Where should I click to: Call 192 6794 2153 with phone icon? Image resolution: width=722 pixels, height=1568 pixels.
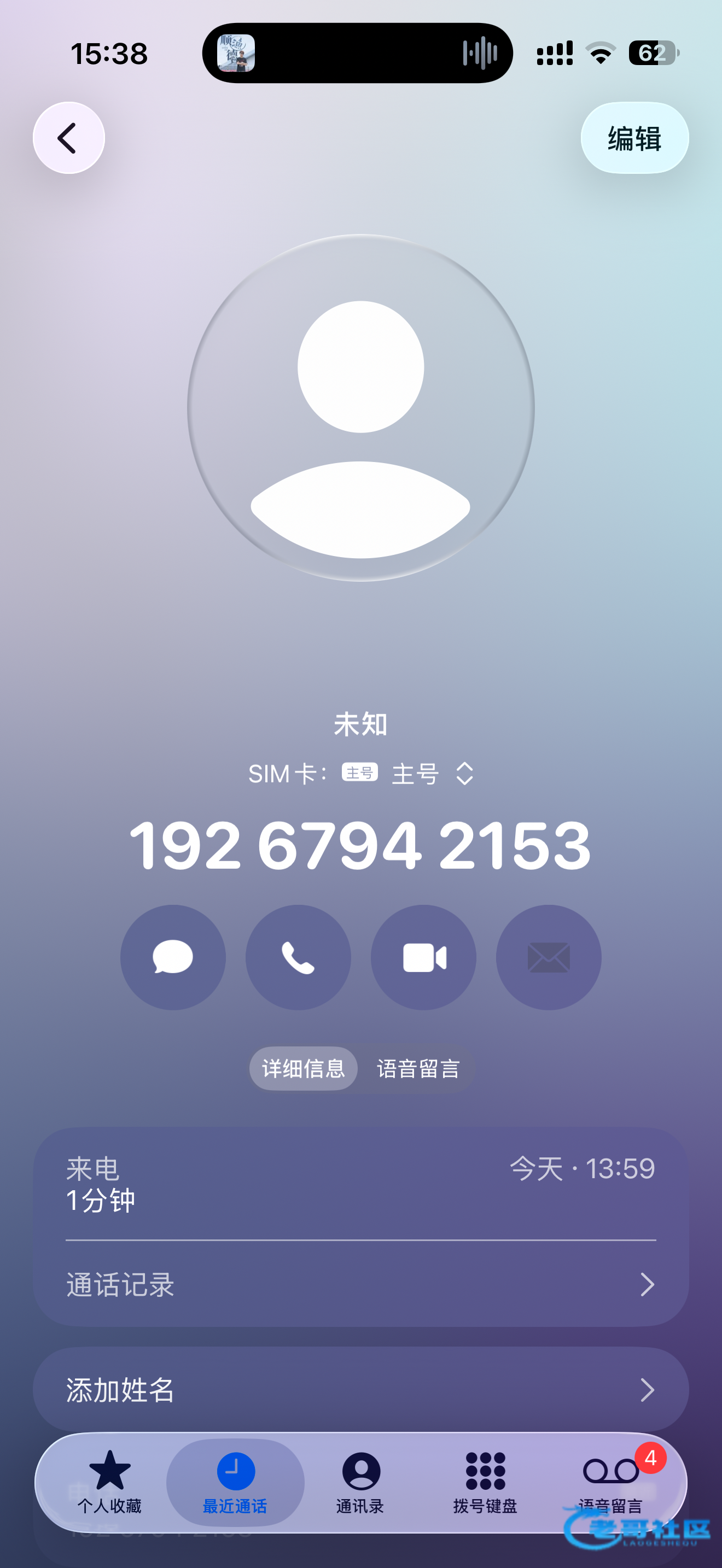(x=298, y=957)
